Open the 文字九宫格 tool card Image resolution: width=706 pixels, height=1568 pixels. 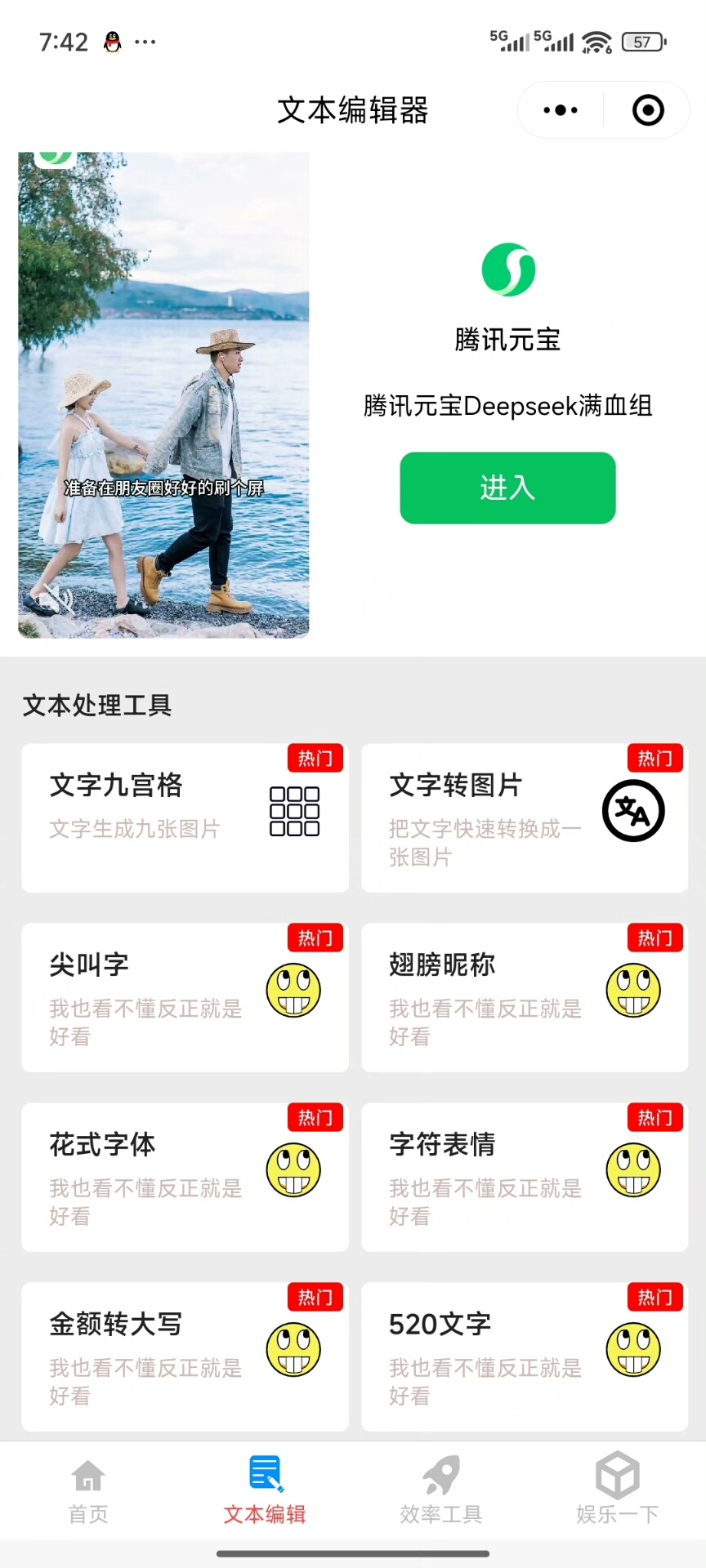click(x=185, y=817)
